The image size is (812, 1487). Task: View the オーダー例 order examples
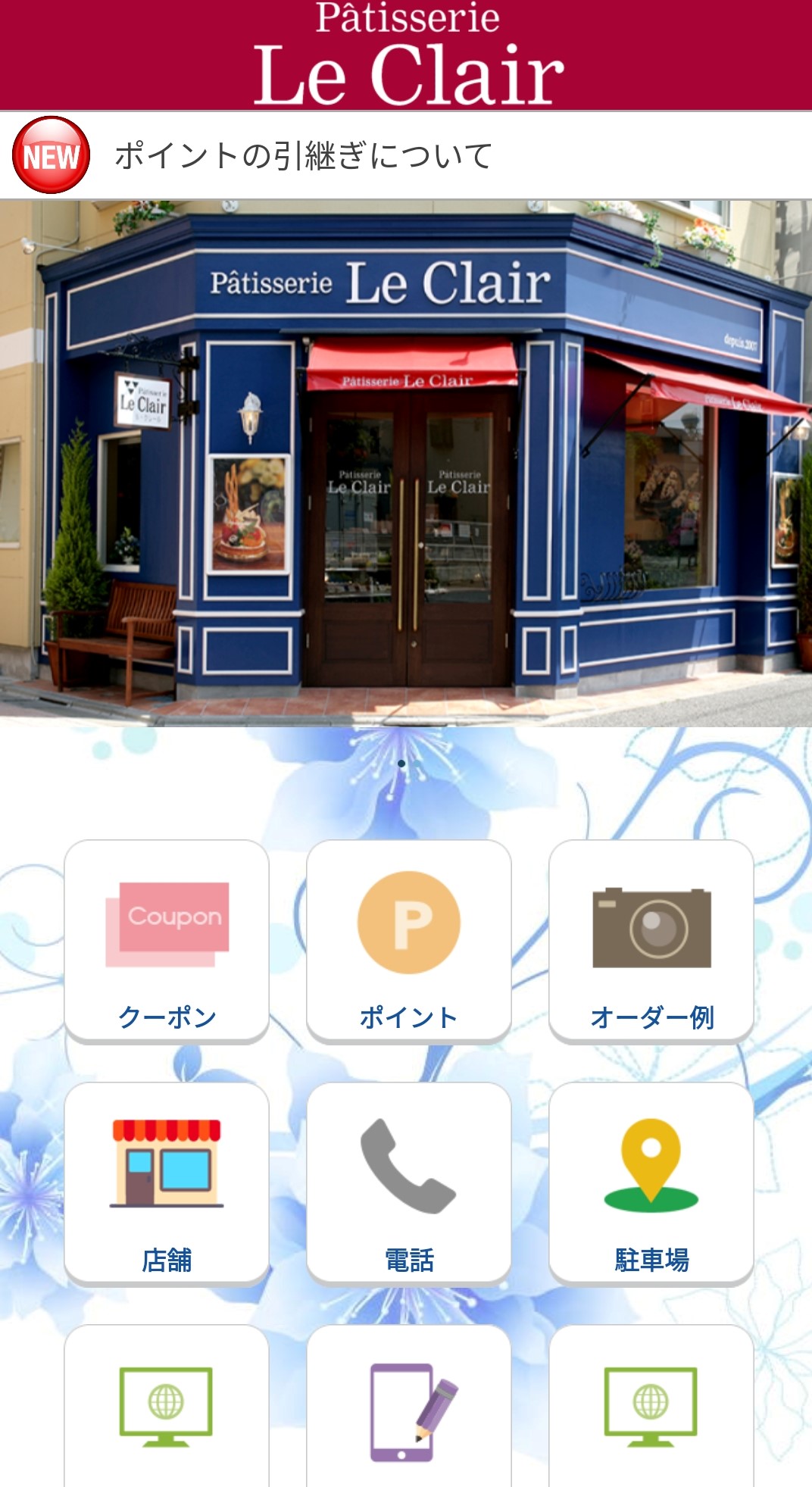(651, 941)
